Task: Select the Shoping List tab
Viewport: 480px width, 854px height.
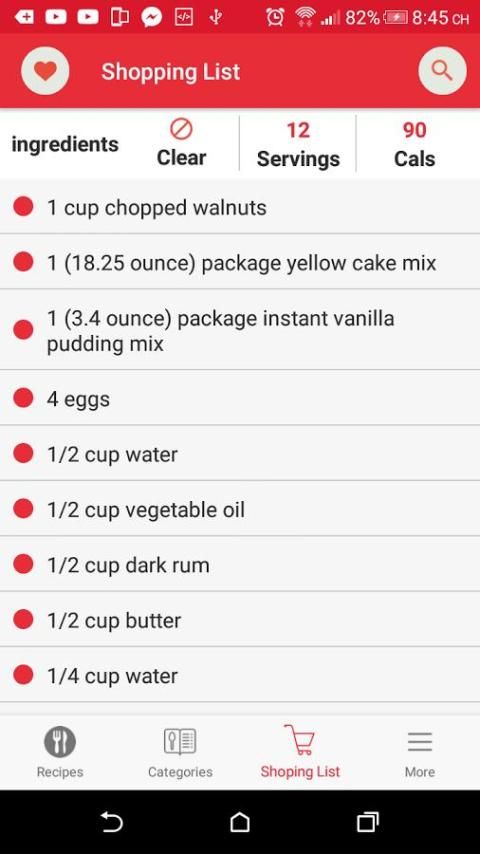Action: tap(300, 753)
